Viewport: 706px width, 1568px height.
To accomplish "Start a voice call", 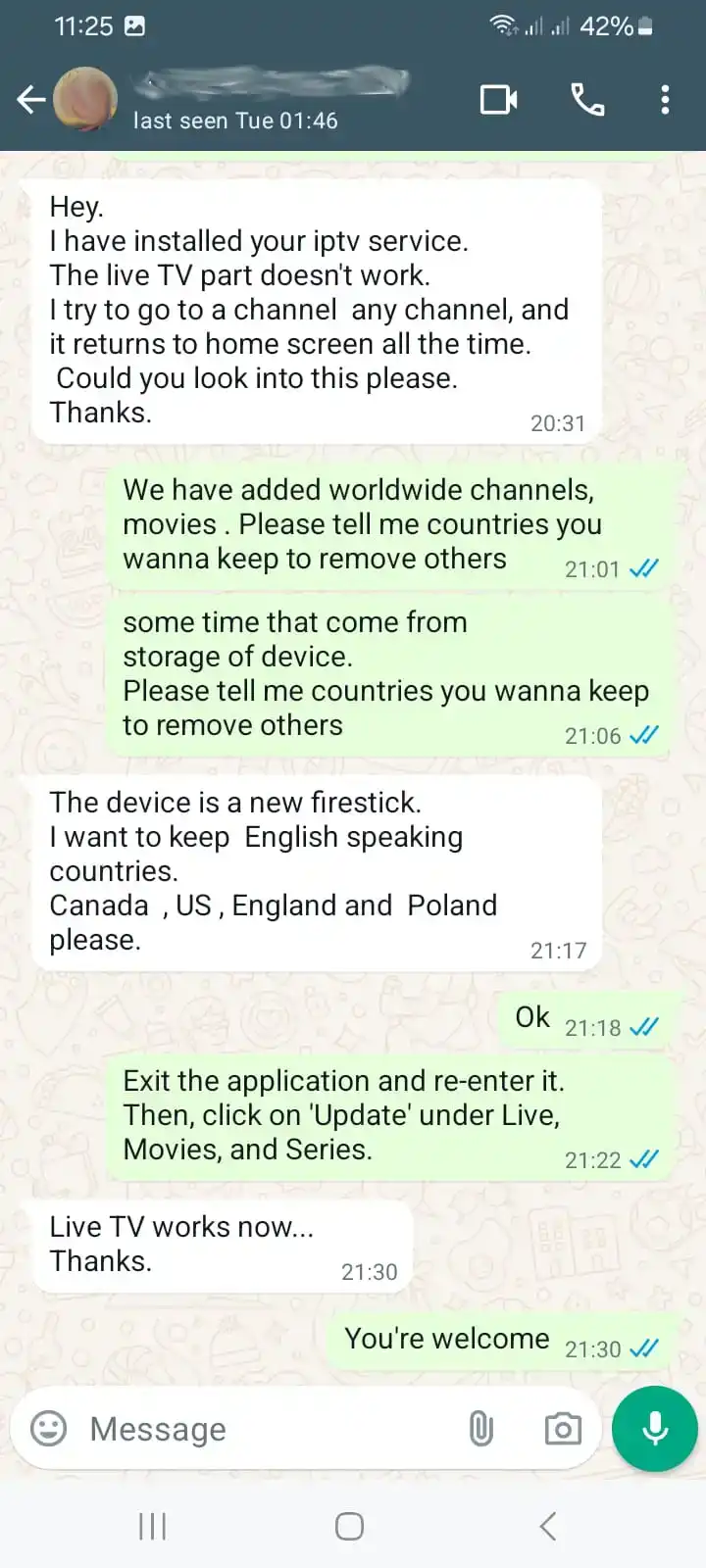I will click(586, 99).
